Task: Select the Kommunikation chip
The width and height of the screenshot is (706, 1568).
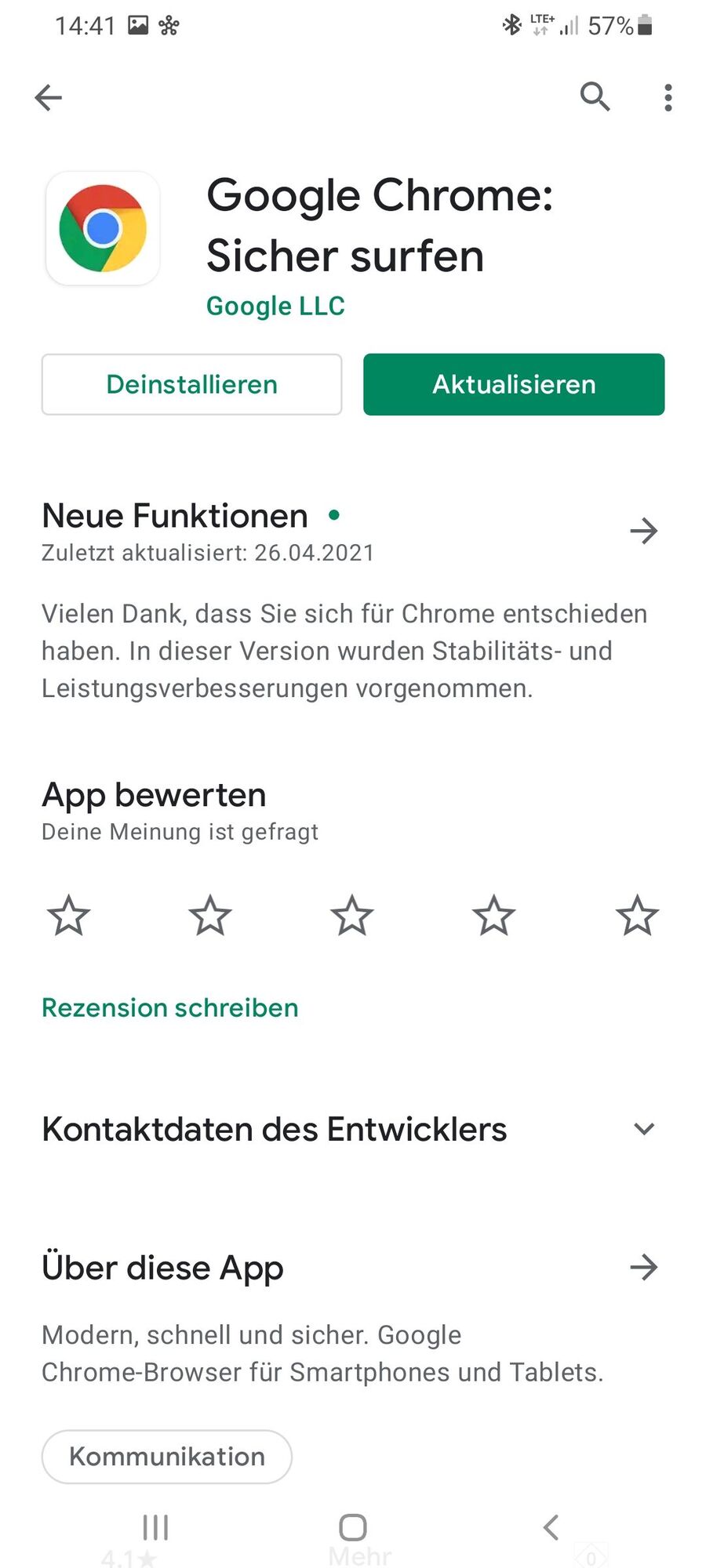Action: 166,1456
